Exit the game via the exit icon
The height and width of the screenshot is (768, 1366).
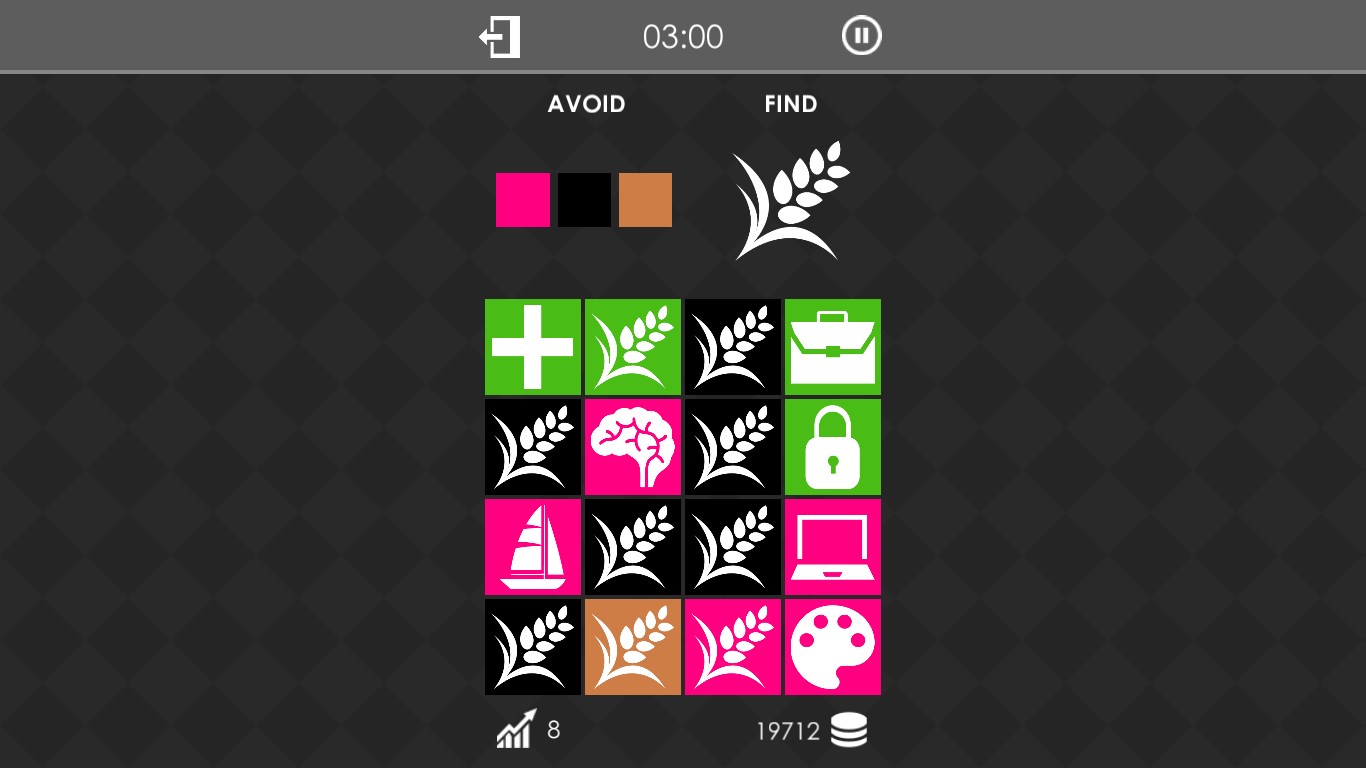tap(499, 37)
